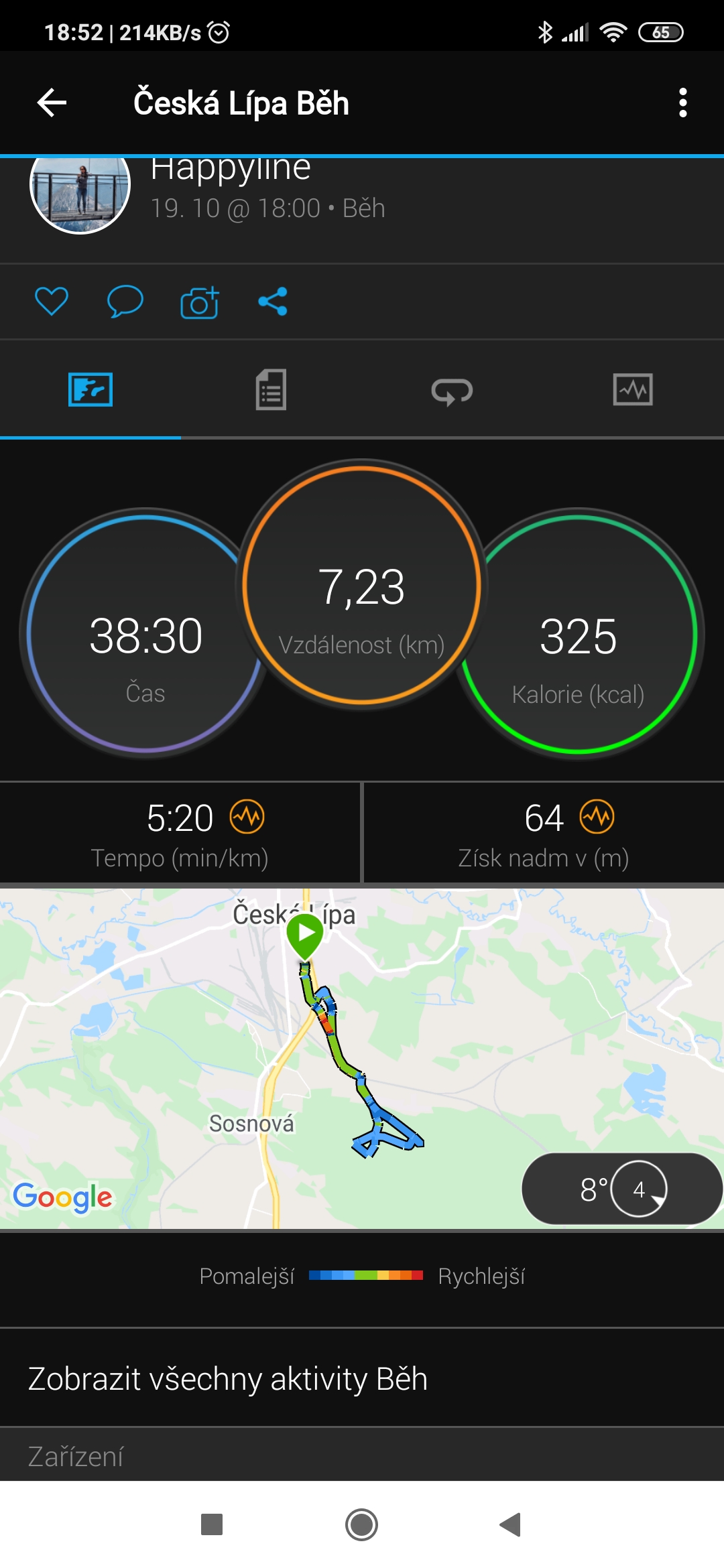The image size is (724, 1568).
Task: Open recent apps with the square button
Action: (x=212, y=1524)
